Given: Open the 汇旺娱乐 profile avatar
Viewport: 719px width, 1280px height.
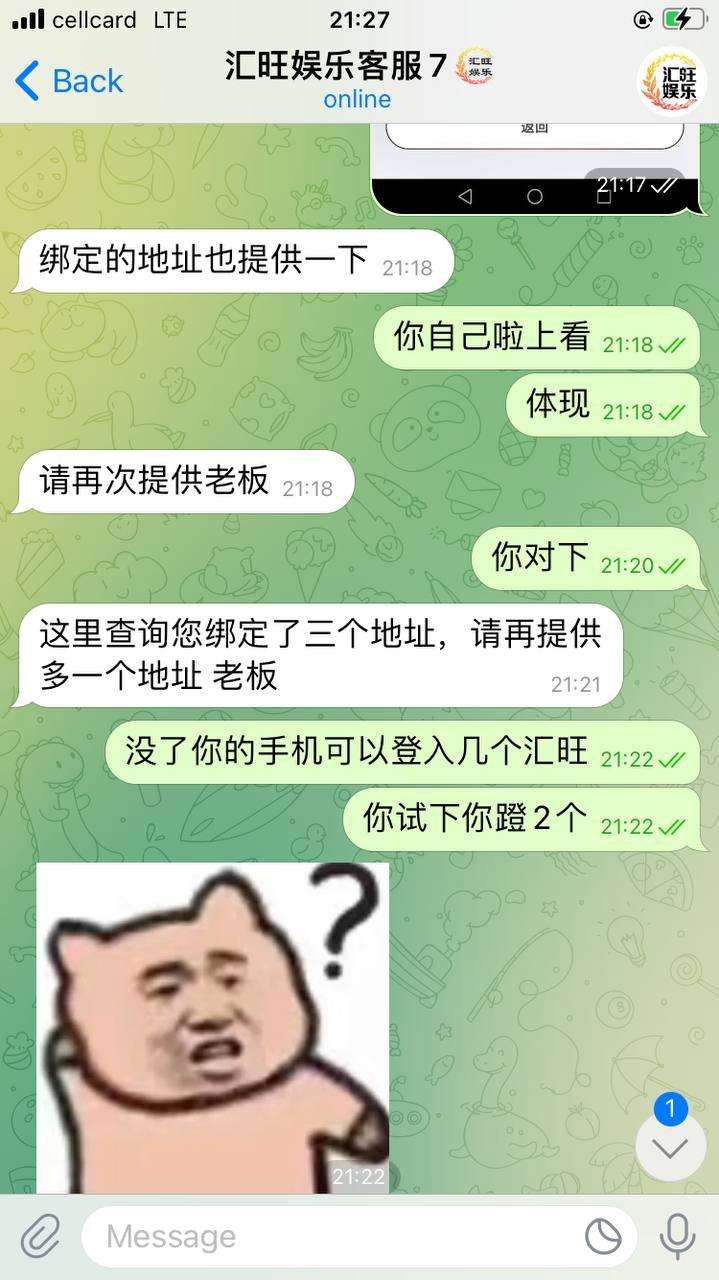Looking at the screenshot, I should [x=671, y=81].
